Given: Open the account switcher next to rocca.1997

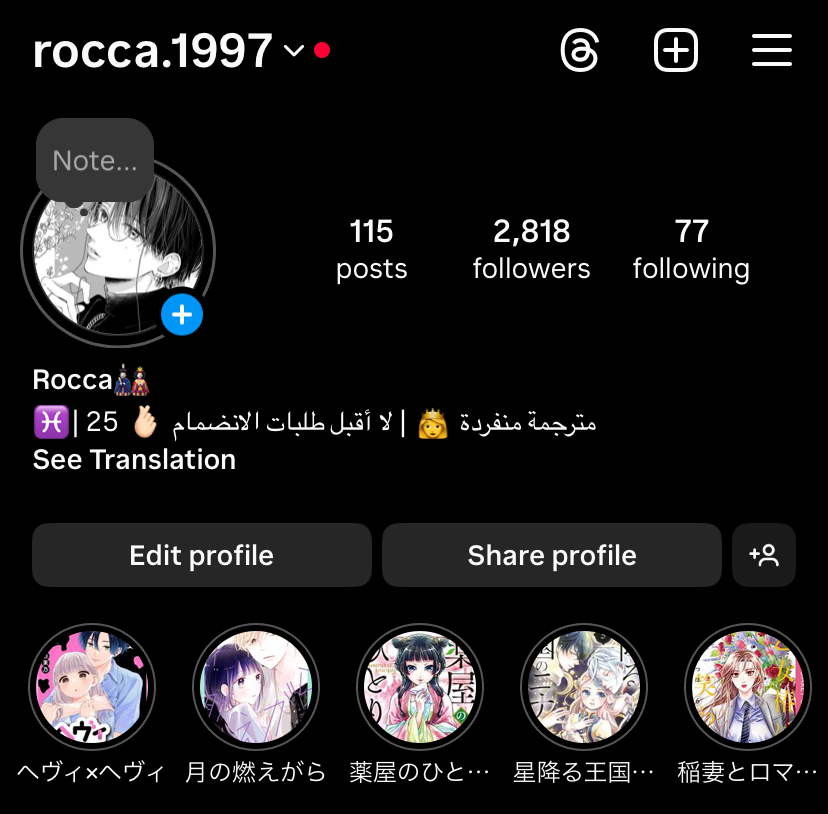Looking at the screenshot, I should coord(294,51).
